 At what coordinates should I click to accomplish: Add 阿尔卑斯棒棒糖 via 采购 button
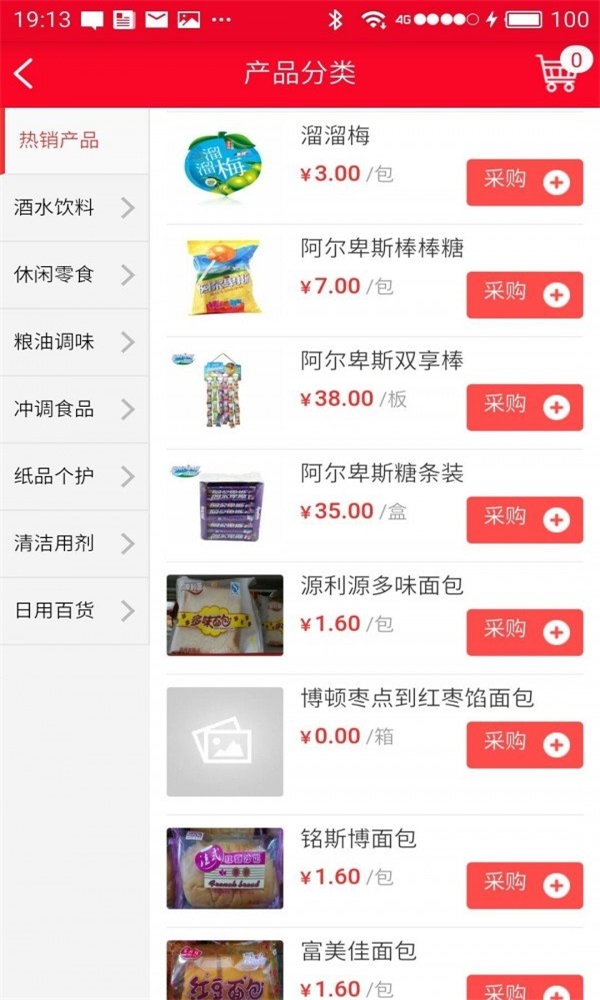click(x=524, y=295)
